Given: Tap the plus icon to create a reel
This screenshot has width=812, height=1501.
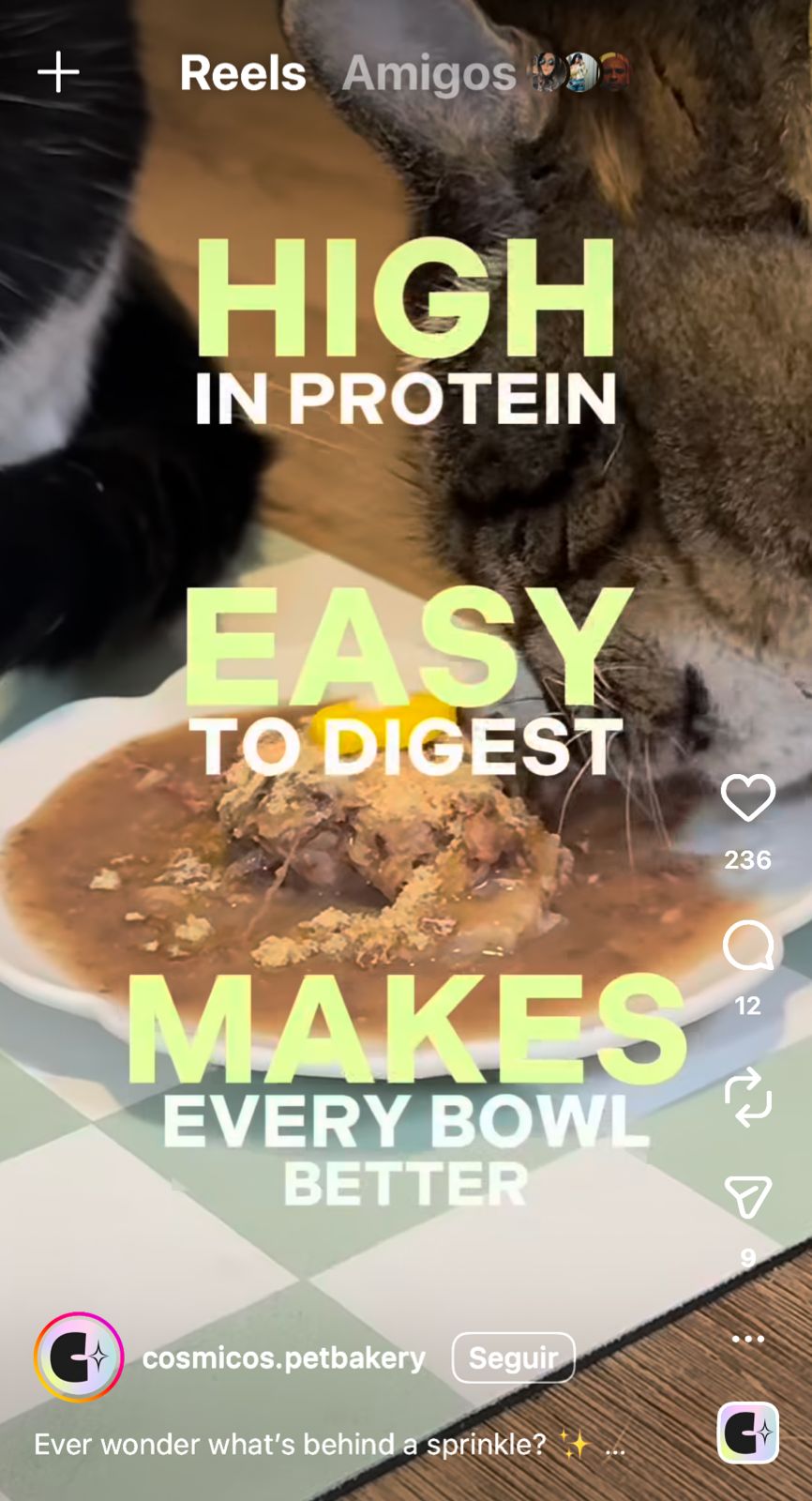Looking at the screenshot, I should 58,72.
